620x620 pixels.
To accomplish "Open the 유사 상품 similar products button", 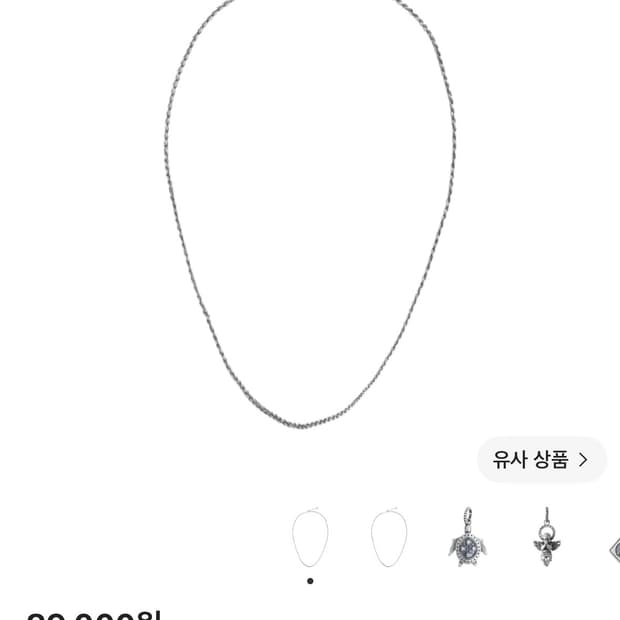I will coord(542,459).
